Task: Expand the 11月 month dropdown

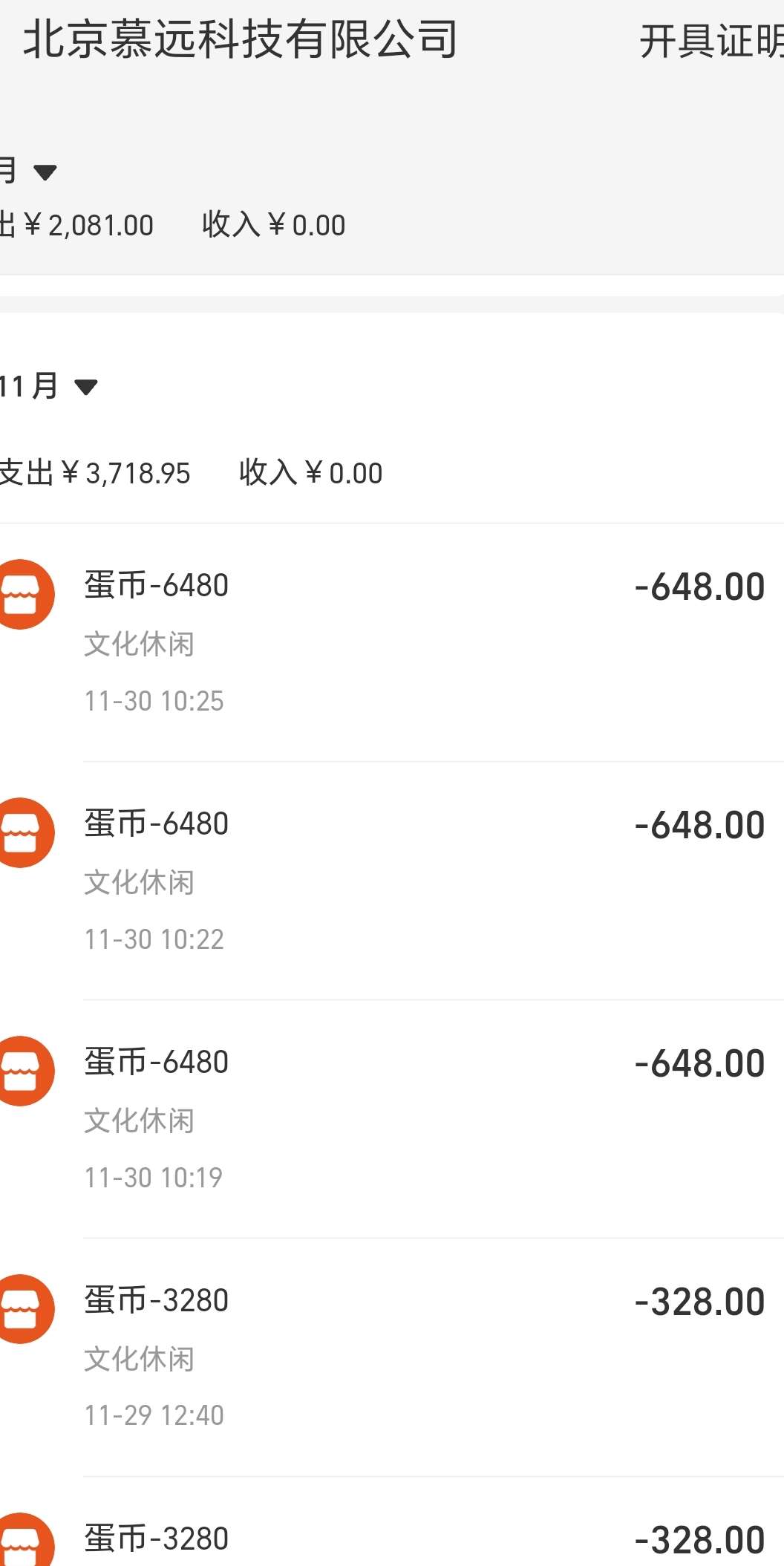Action: (49, 386)
